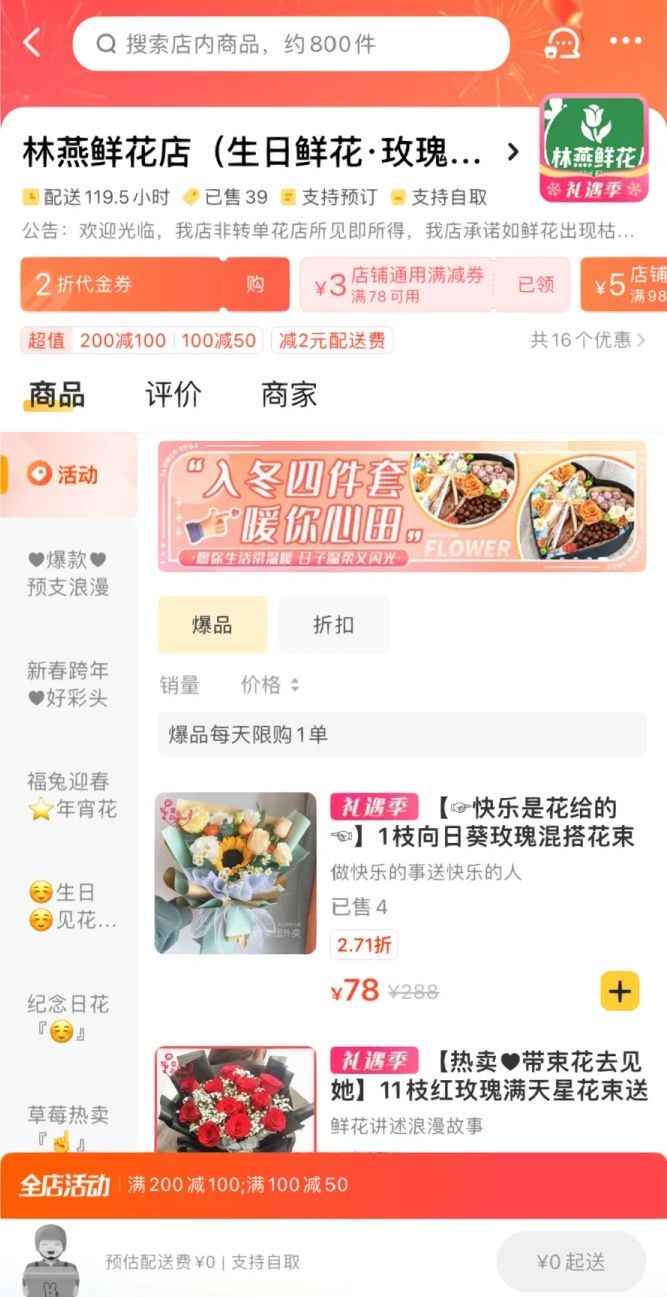Select the 福兔迎春年宵花 category
The height and width of the screenshot is (1297, 667).
coord(68,795)
